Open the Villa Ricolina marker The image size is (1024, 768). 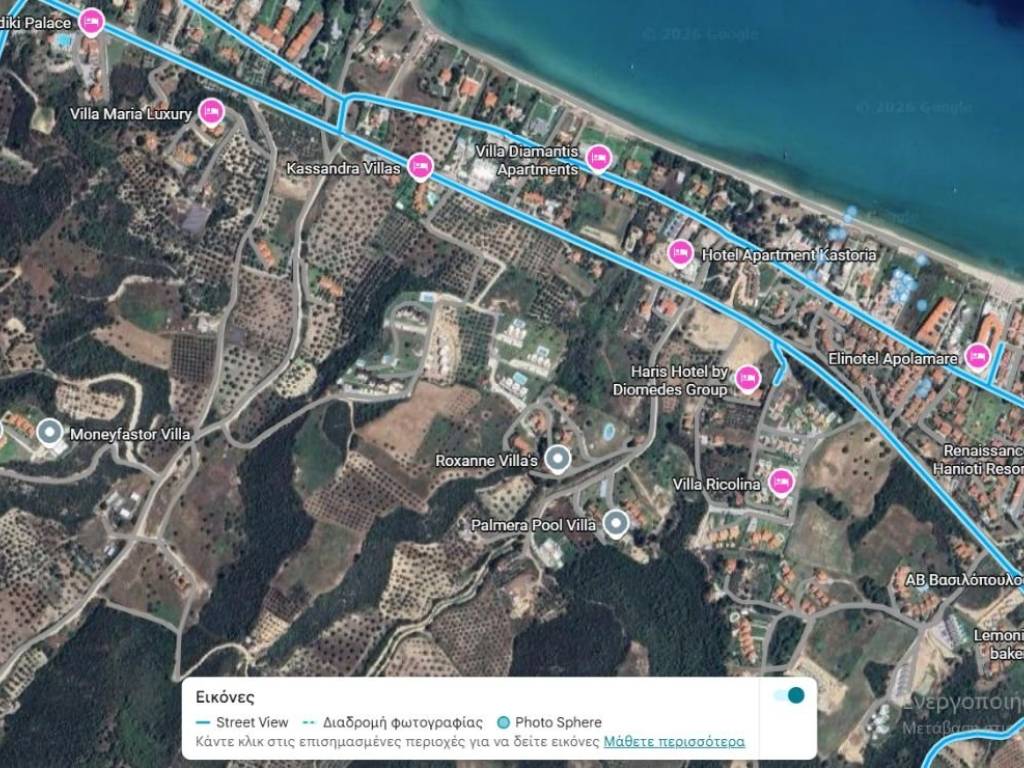(781, 483)
